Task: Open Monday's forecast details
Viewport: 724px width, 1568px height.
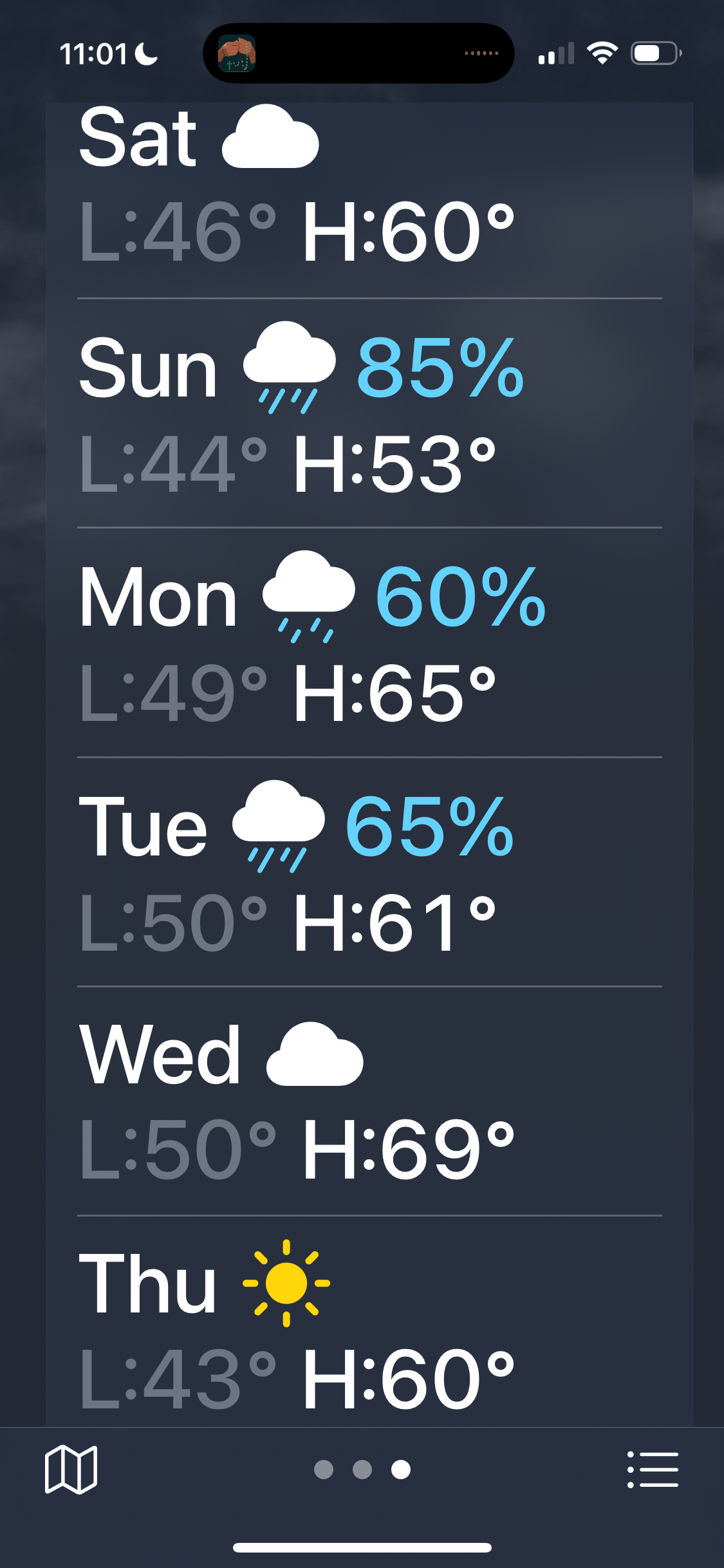Action: click(369, 642)
